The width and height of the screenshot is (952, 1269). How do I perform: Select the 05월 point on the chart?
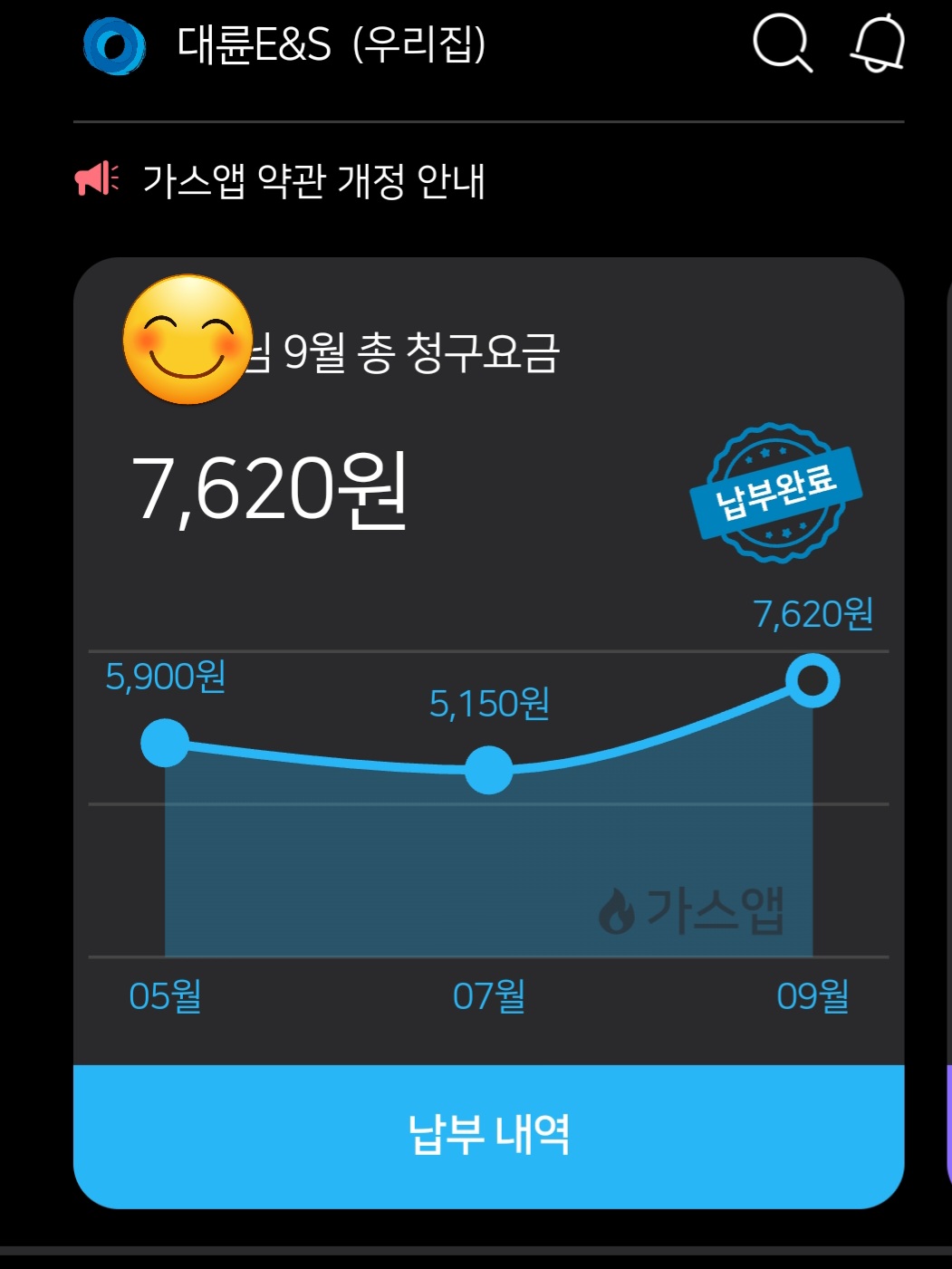click(165, 743)
